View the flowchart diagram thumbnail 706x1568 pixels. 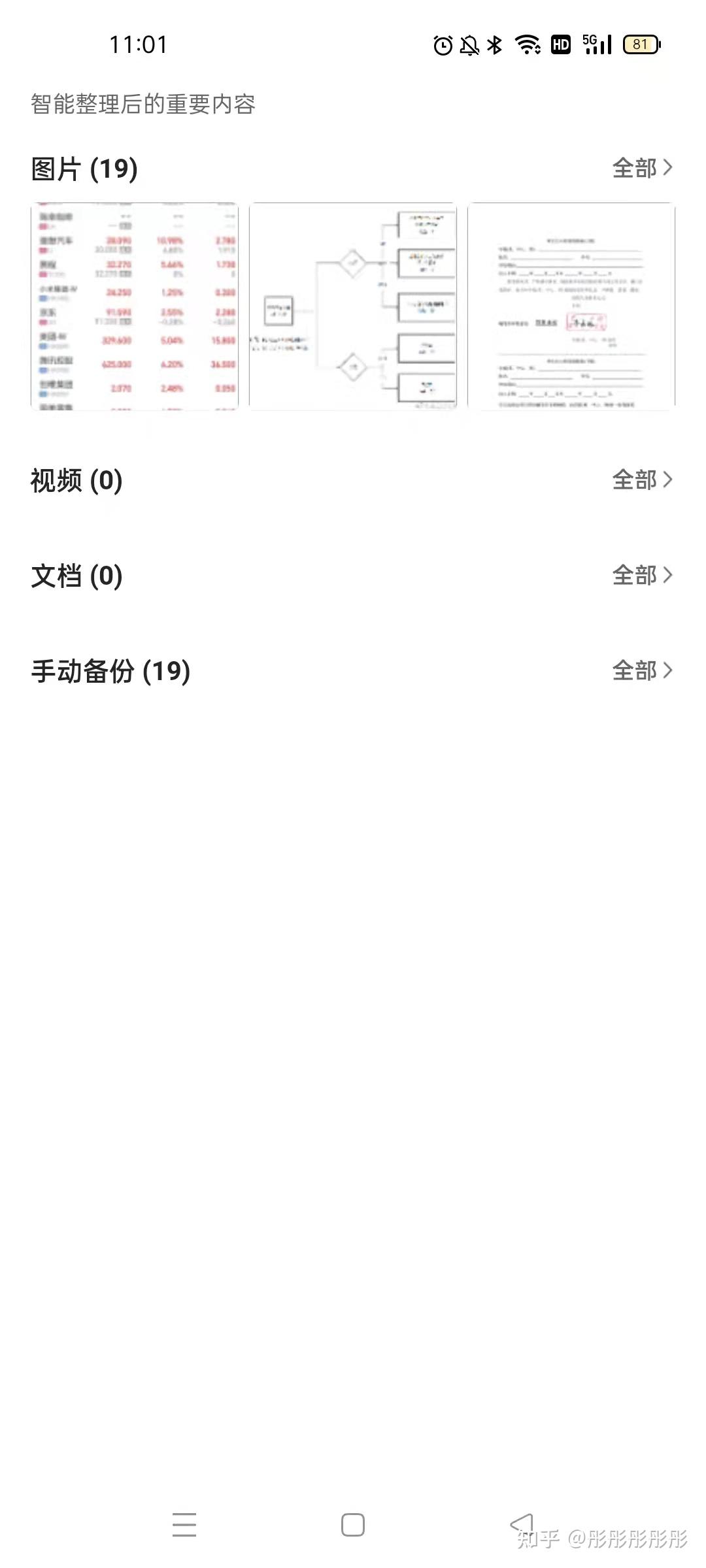click(353, 306)
